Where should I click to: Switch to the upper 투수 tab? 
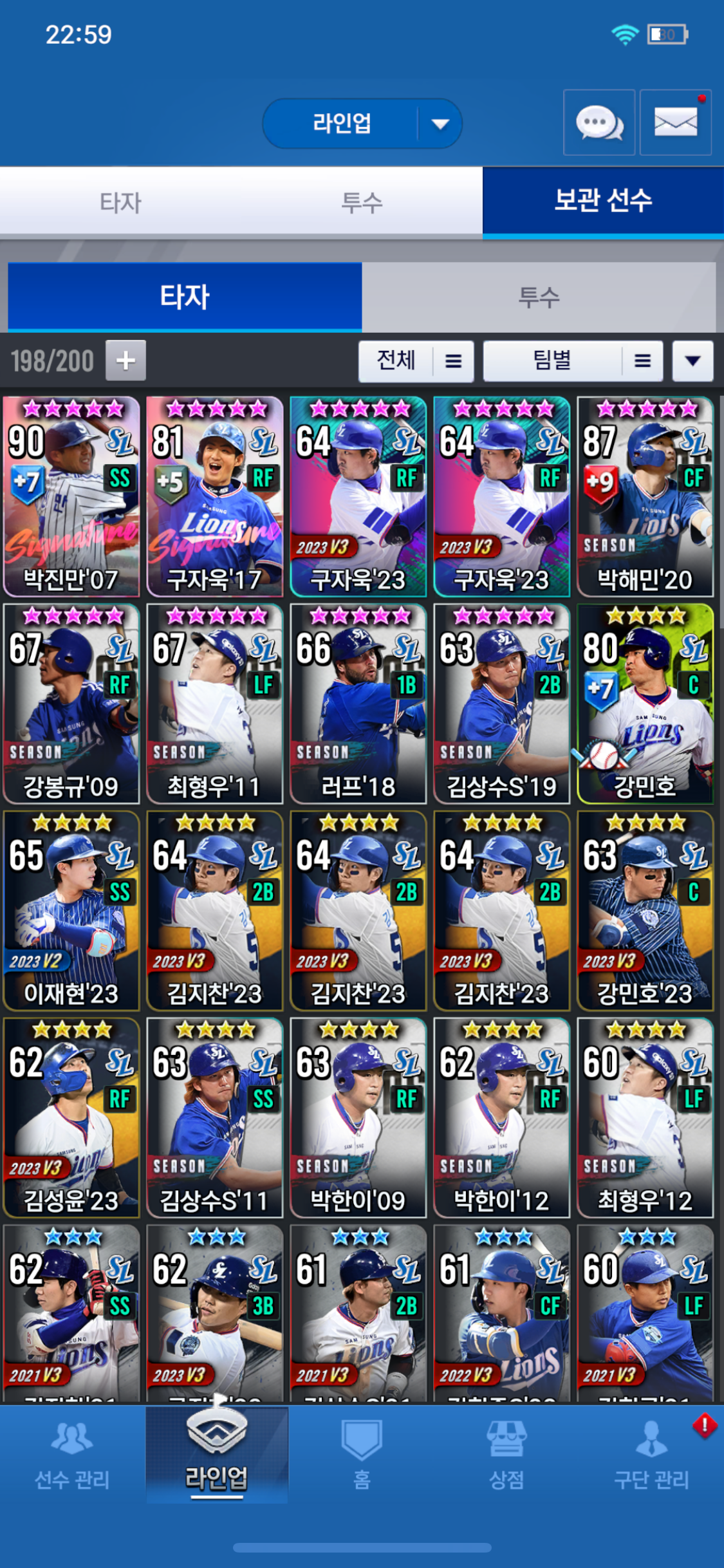pyautogui.click(x=362, y=202)
